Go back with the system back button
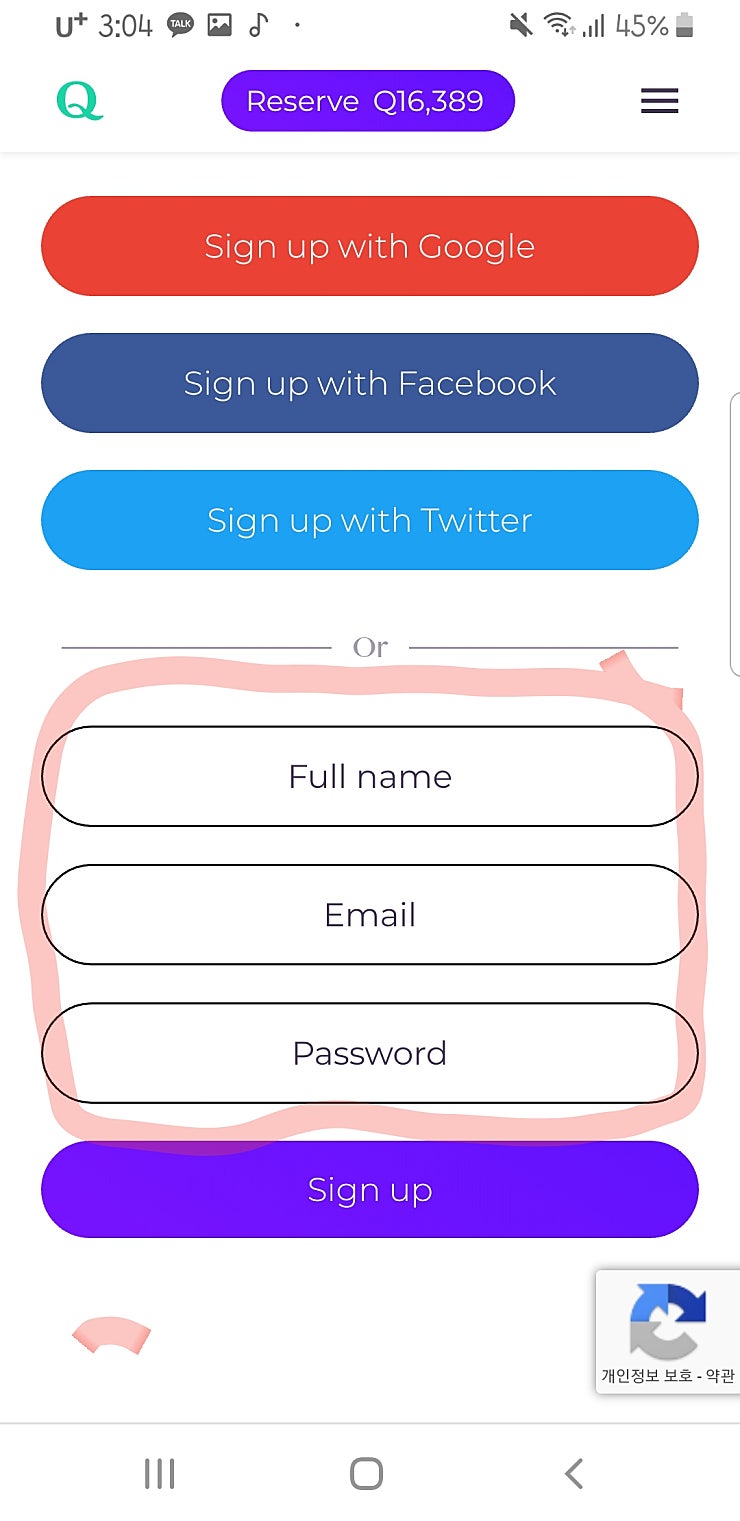Screen dimensions: 740x1521 click(x=573, y=1473)
